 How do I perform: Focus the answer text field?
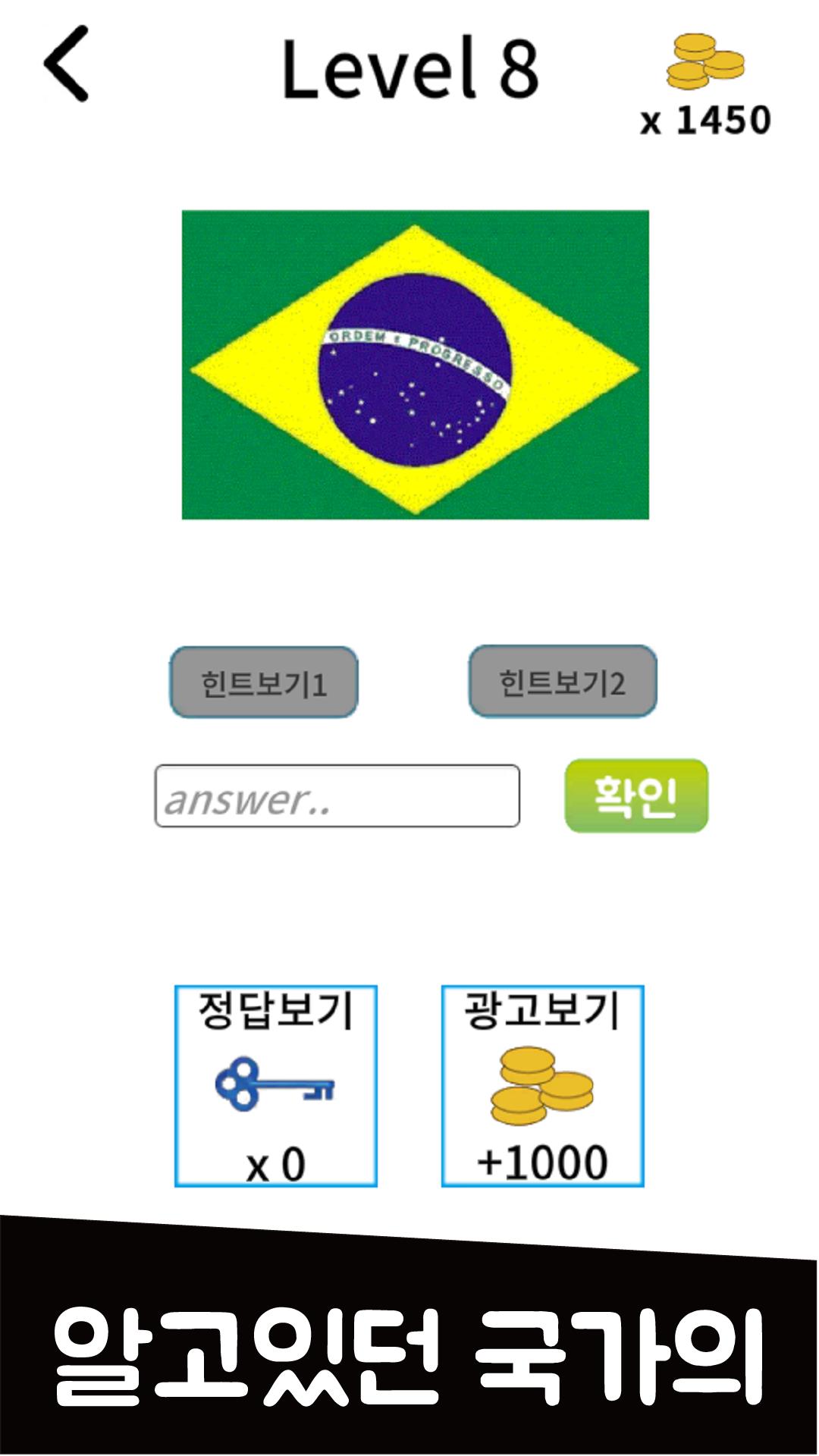pyautogui.click(x=337, y=796)
